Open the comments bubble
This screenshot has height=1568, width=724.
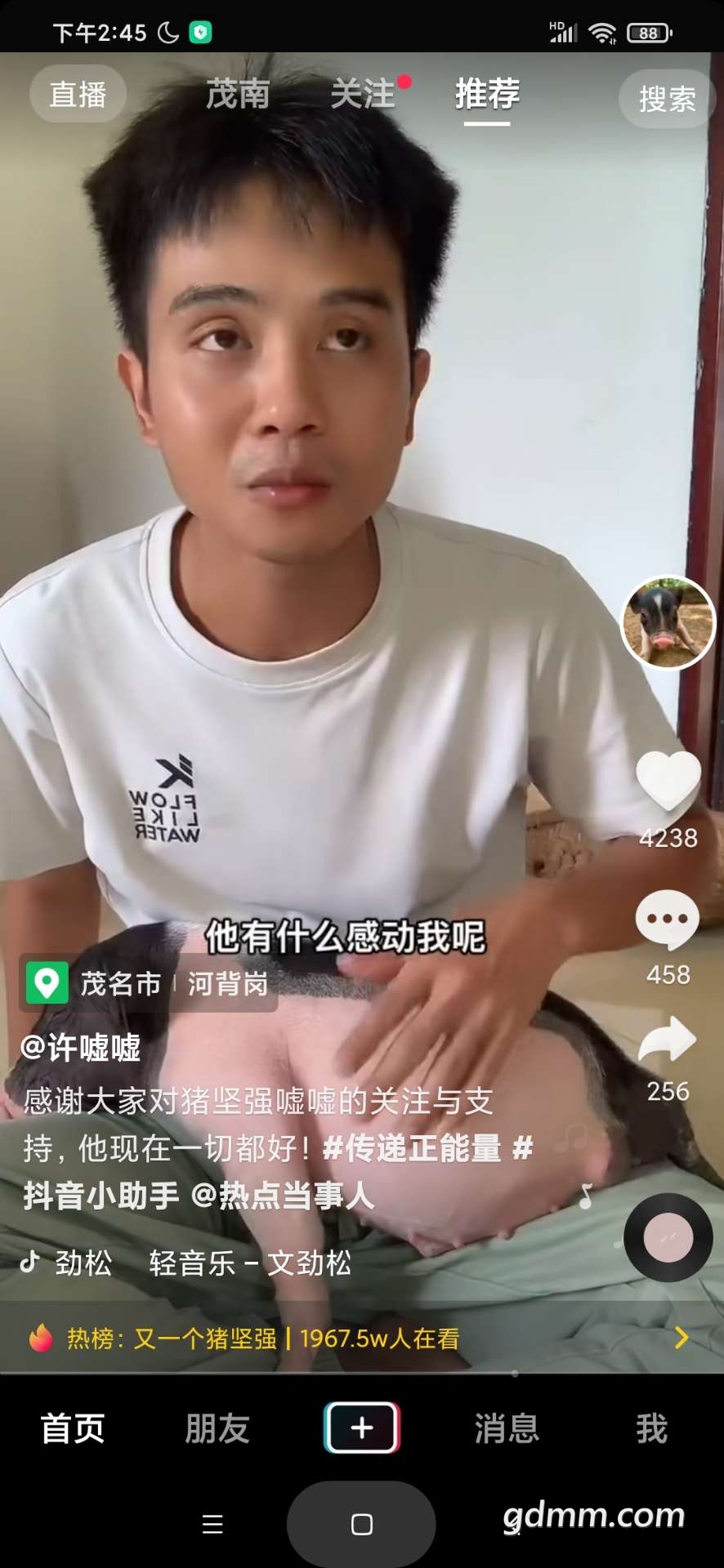point(668,920)
